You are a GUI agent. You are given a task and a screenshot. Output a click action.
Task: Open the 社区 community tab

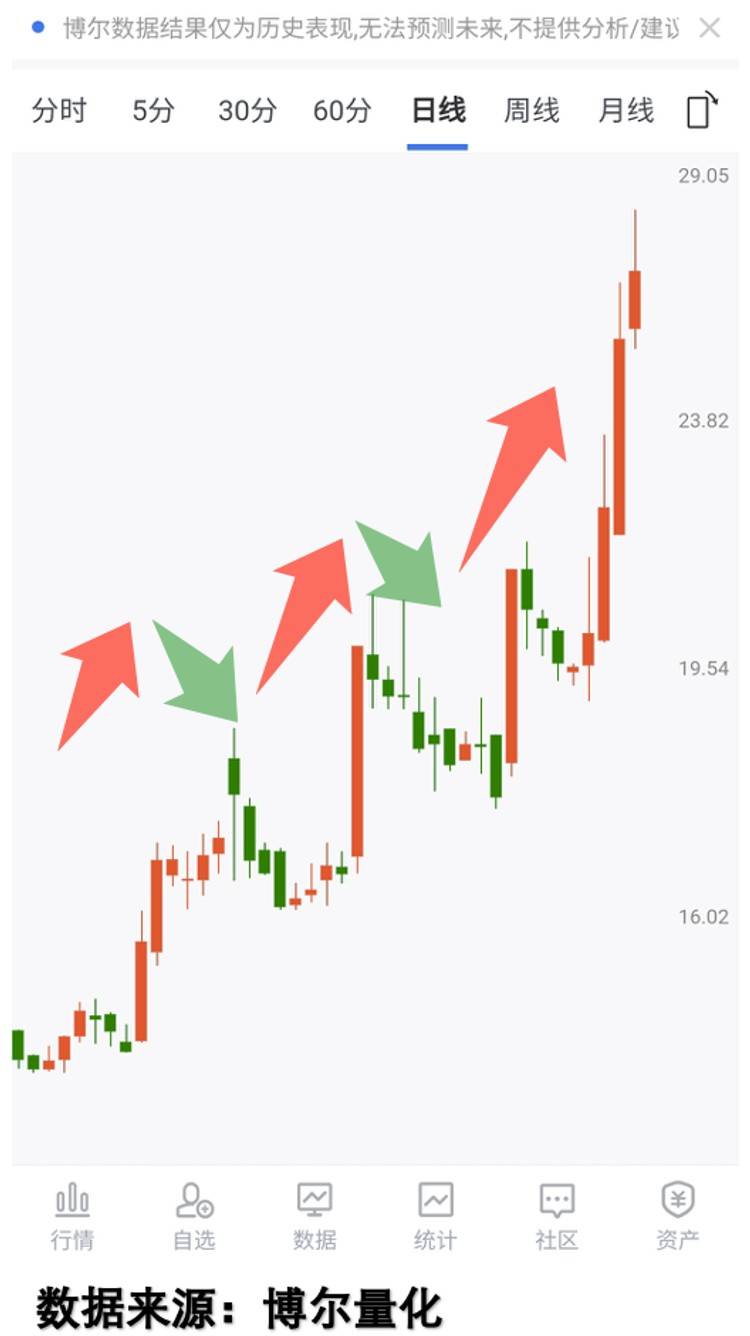(x=557, y=1216)
